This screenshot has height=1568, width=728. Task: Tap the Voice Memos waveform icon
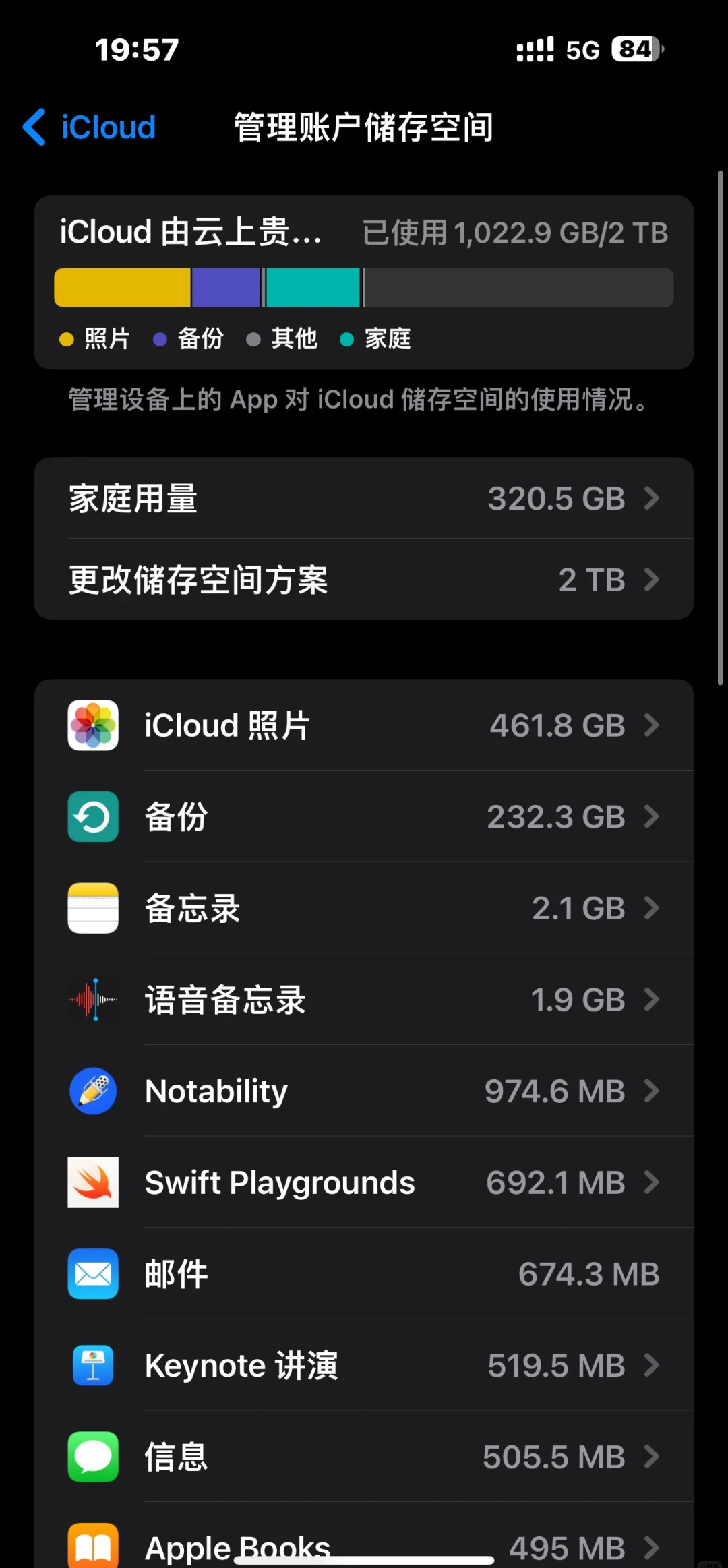coord(92,1000)
